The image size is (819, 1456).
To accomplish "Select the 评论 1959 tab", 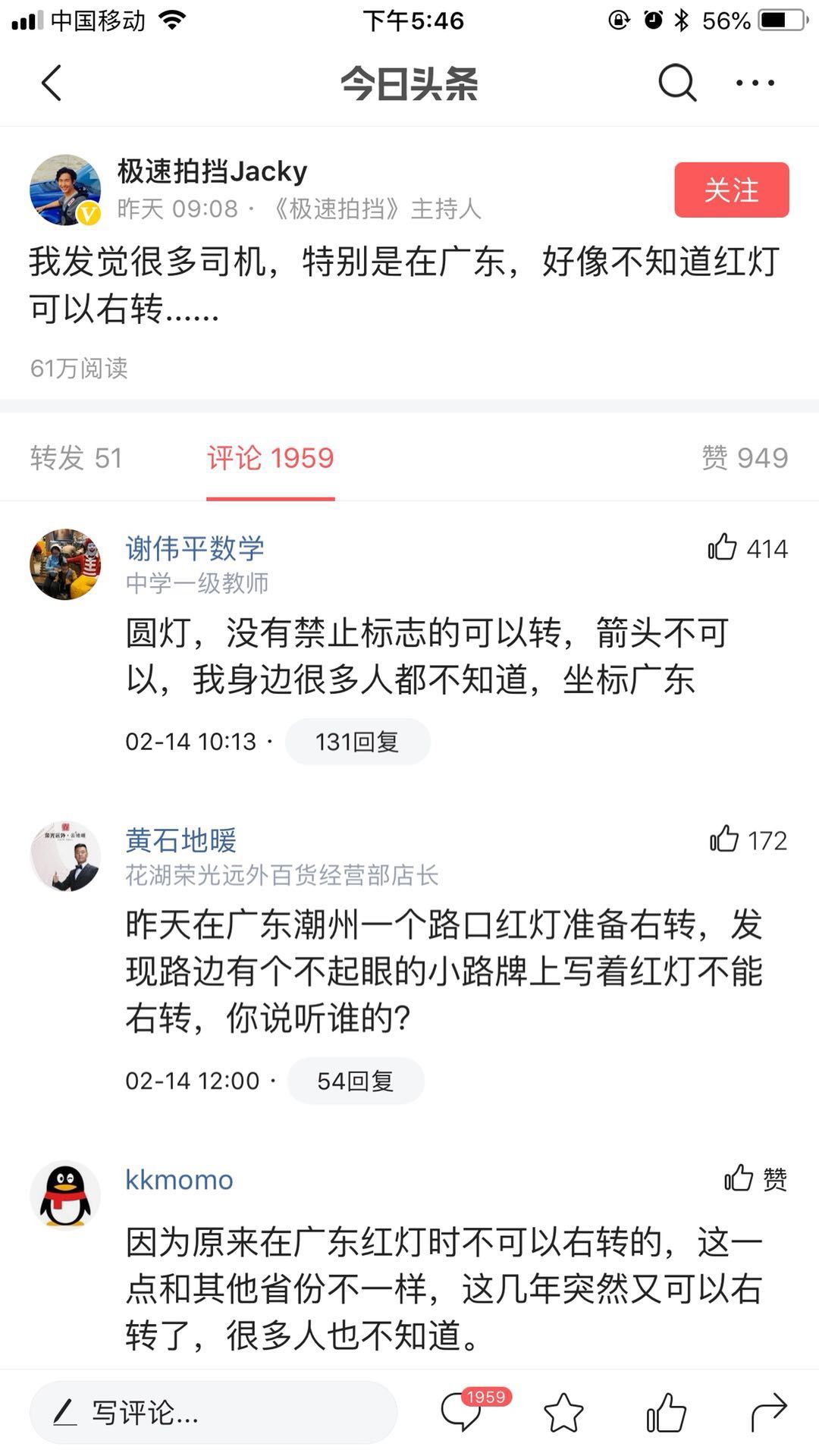I will tap(270, 458).
